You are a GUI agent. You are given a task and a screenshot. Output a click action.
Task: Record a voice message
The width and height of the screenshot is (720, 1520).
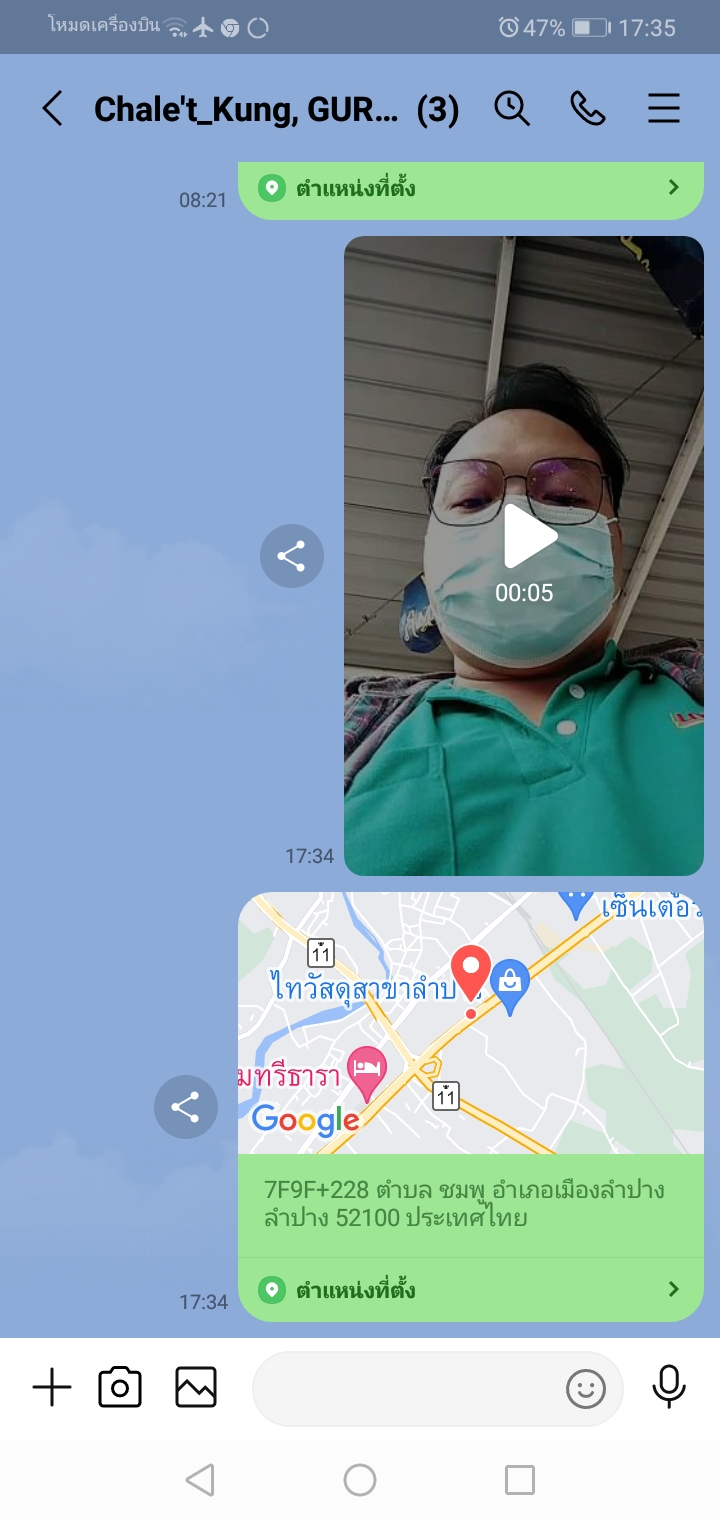click(x=669, y=1387)
